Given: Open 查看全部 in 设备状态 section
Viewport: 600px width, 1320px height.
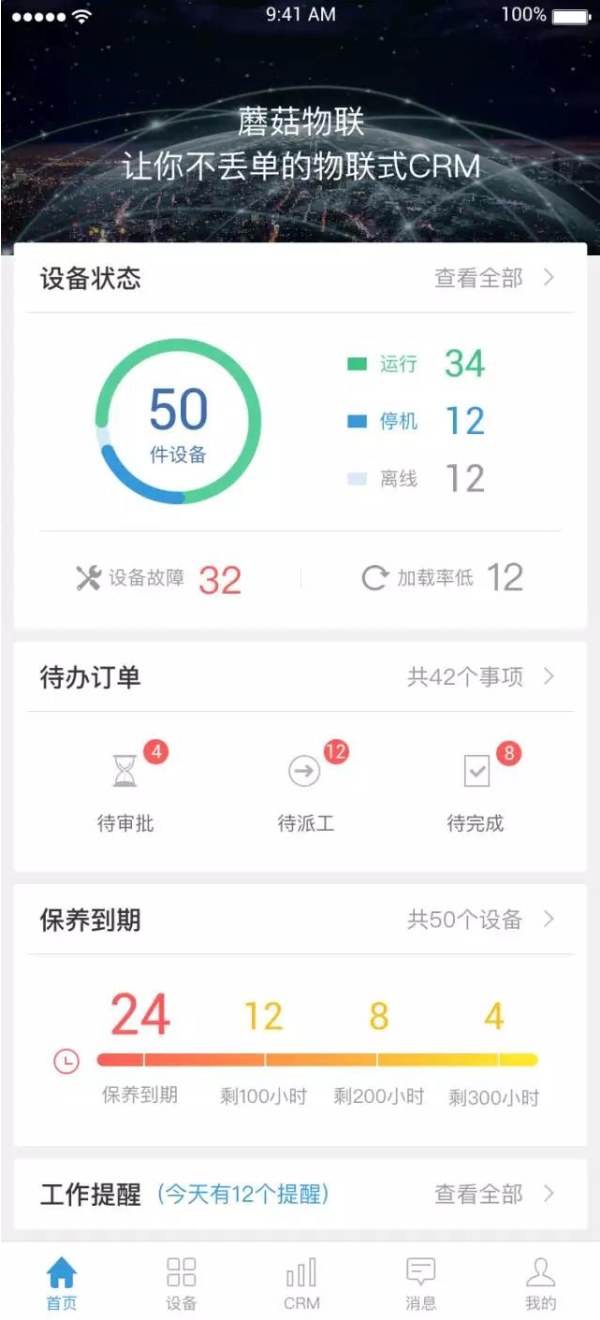Looking at the screenshot, I should coord(493,278).
